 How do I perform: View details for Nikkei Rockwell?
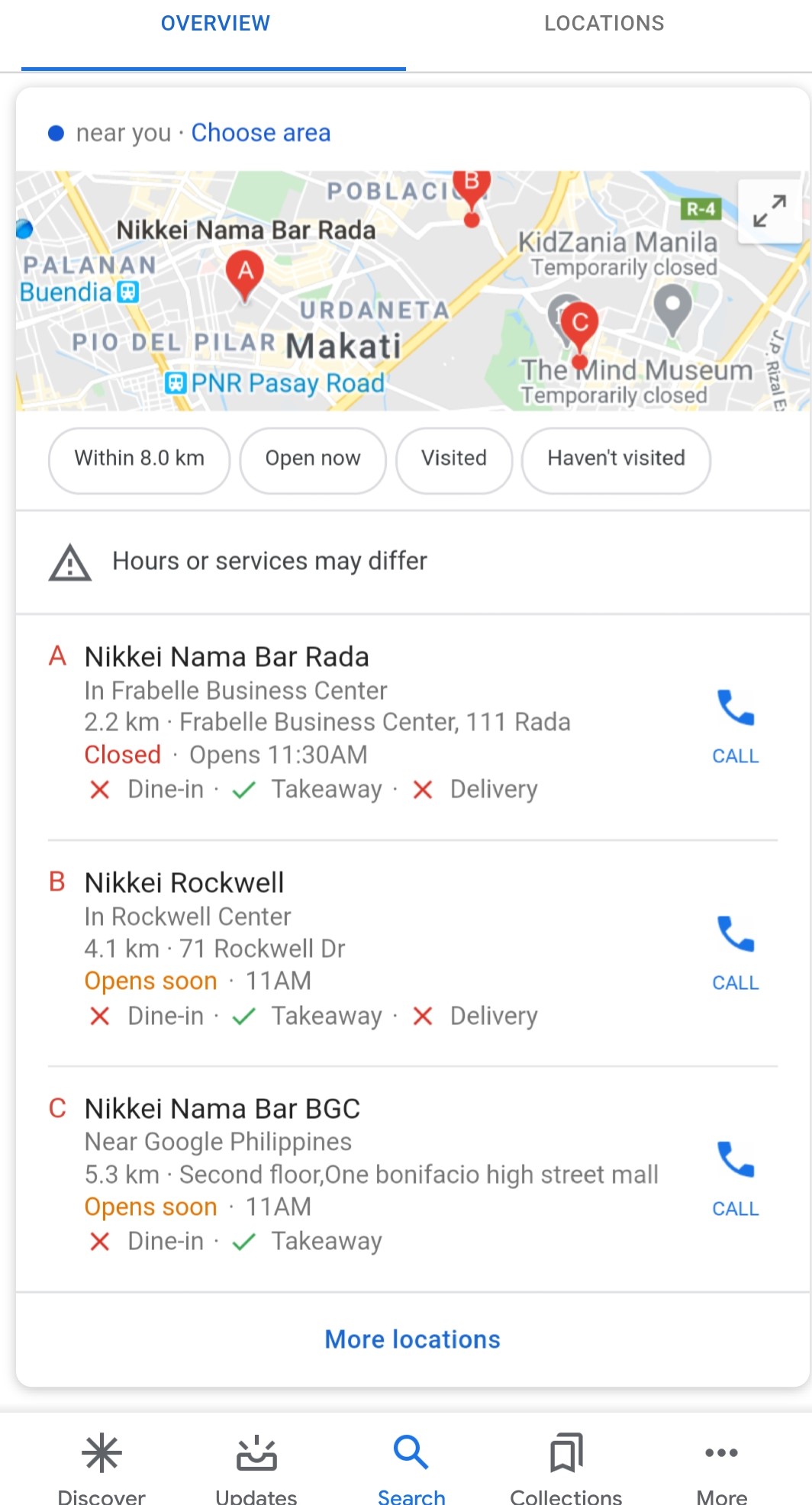[184, 883]
